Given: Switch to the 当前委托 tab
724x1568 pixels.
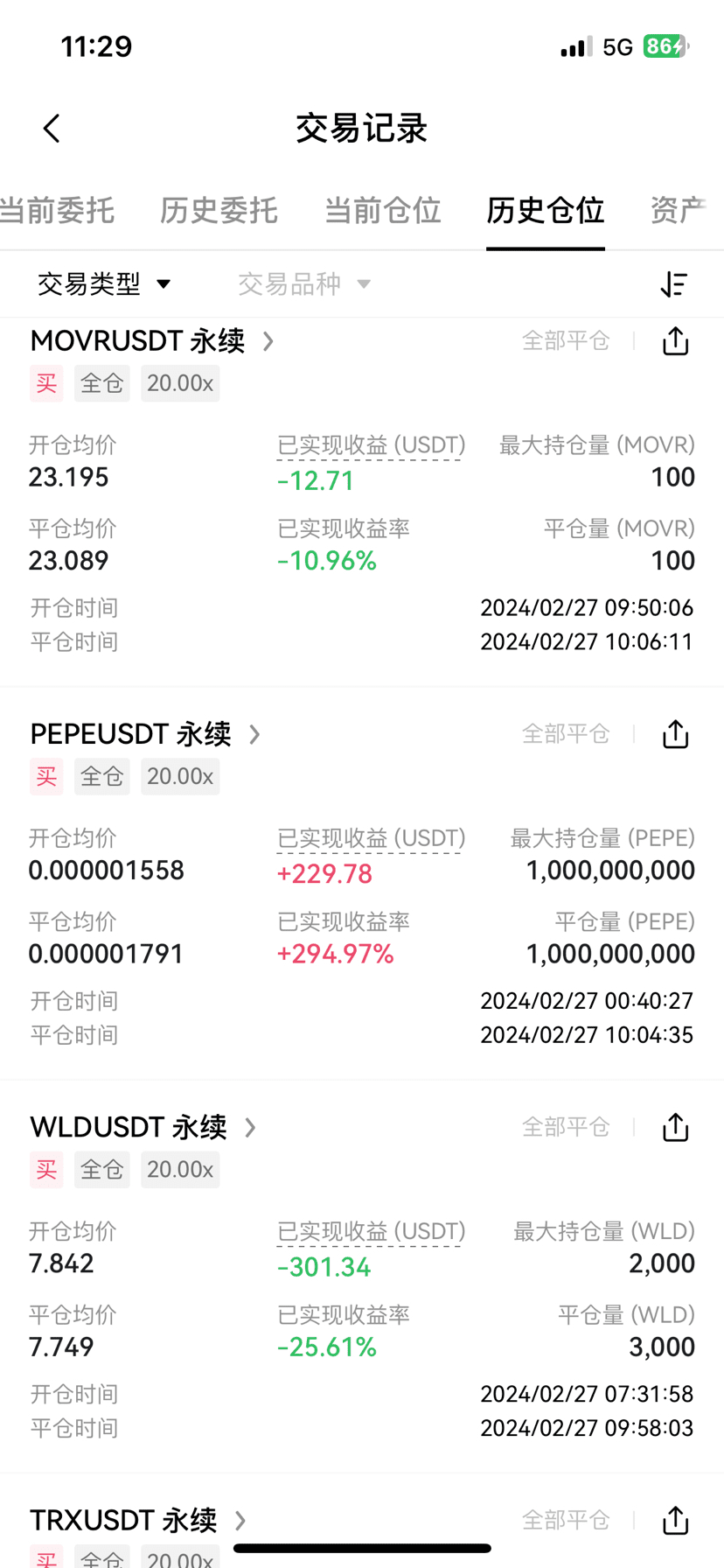Looking at the screenshot, I should point(58,211).
